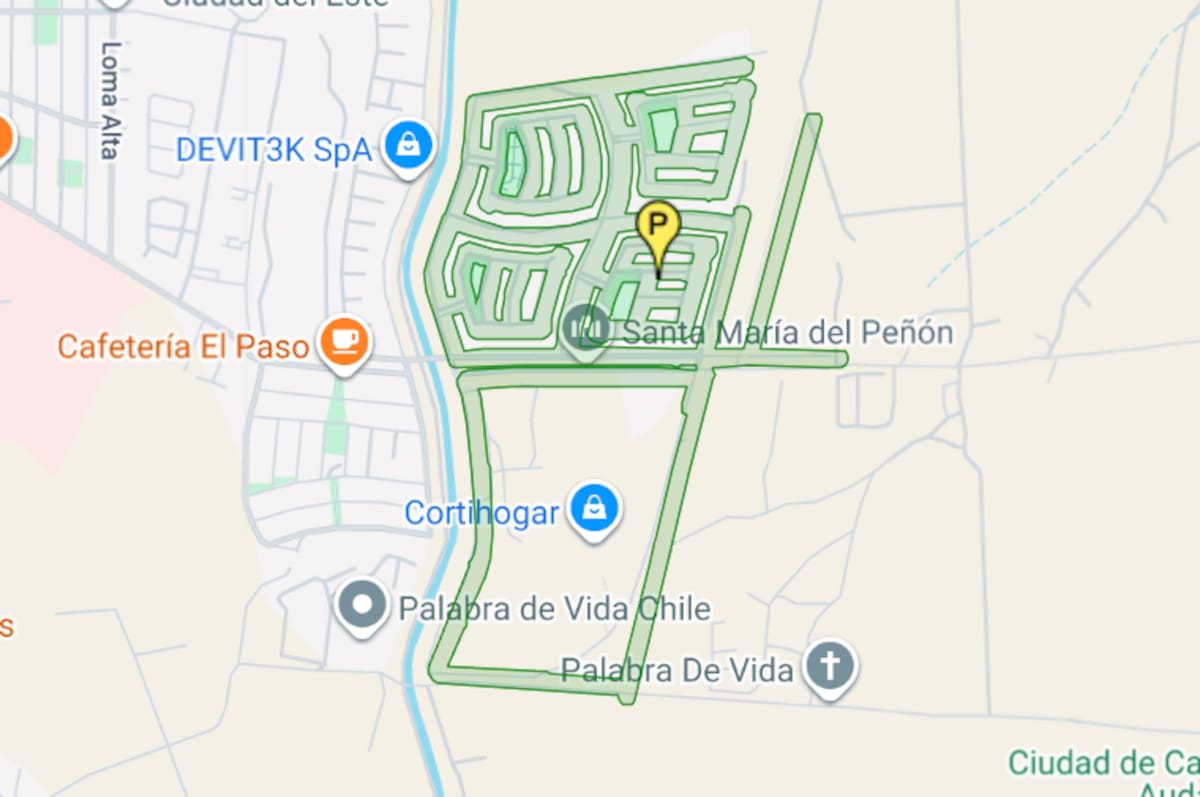Tap the Palabra De Vida church marker
Image resolution: width=1200 pixels, height=797 pixels.
point(831,666)
